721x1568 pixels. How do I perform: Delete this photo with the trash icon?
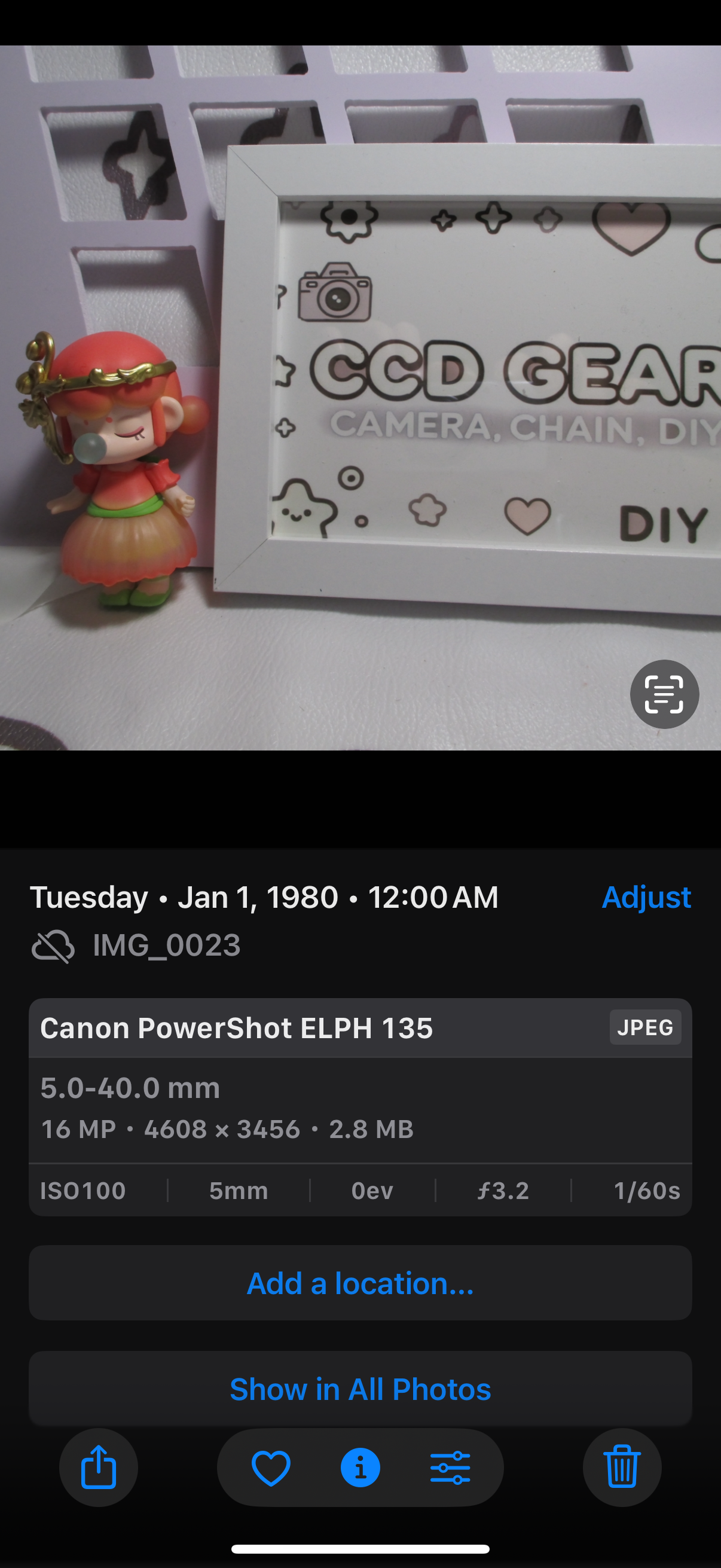point(621,1467)
